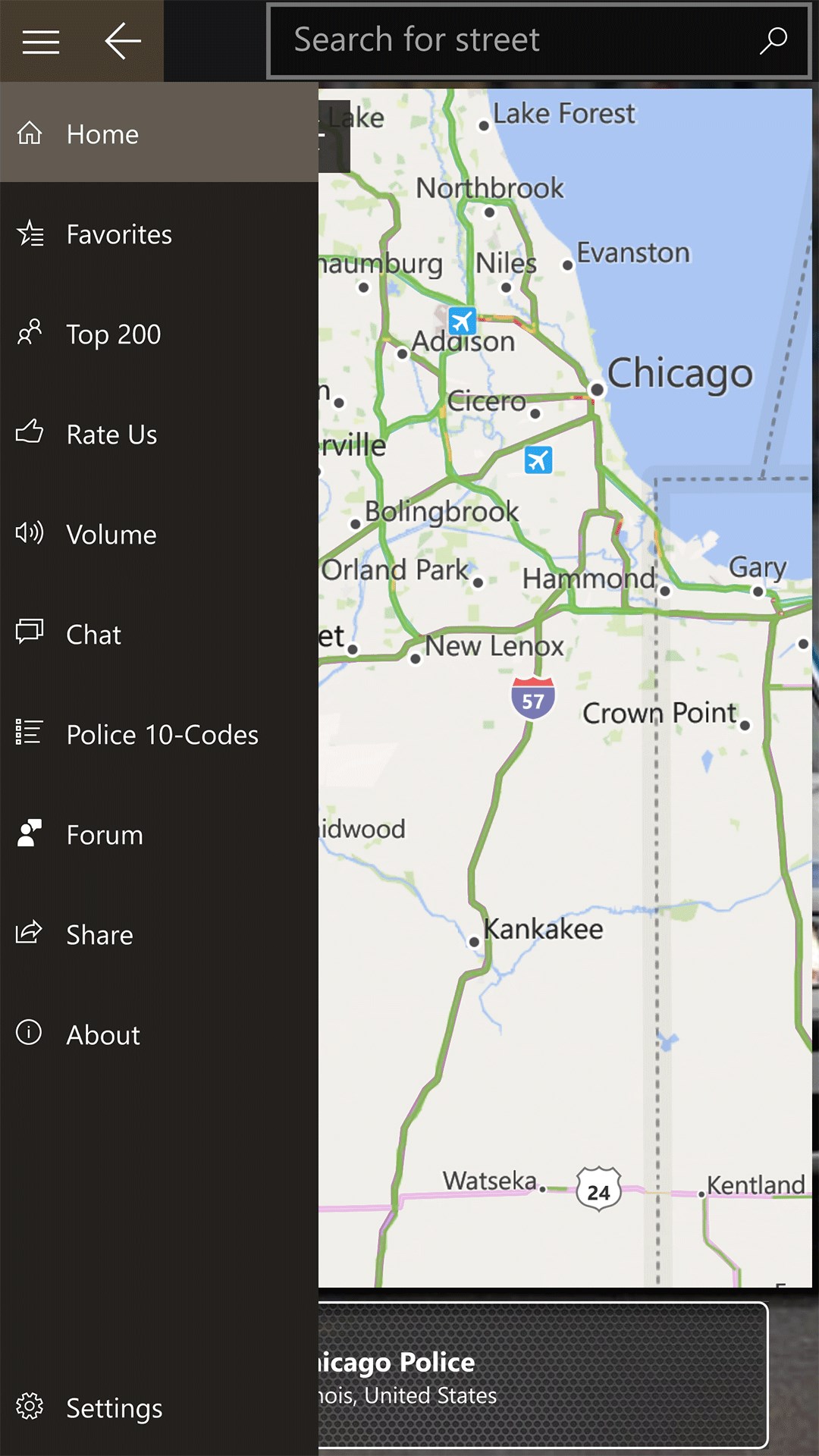This screenshot has height=1456, width=819.
Task: Open the Favorites list
Action: click(119, 234)
